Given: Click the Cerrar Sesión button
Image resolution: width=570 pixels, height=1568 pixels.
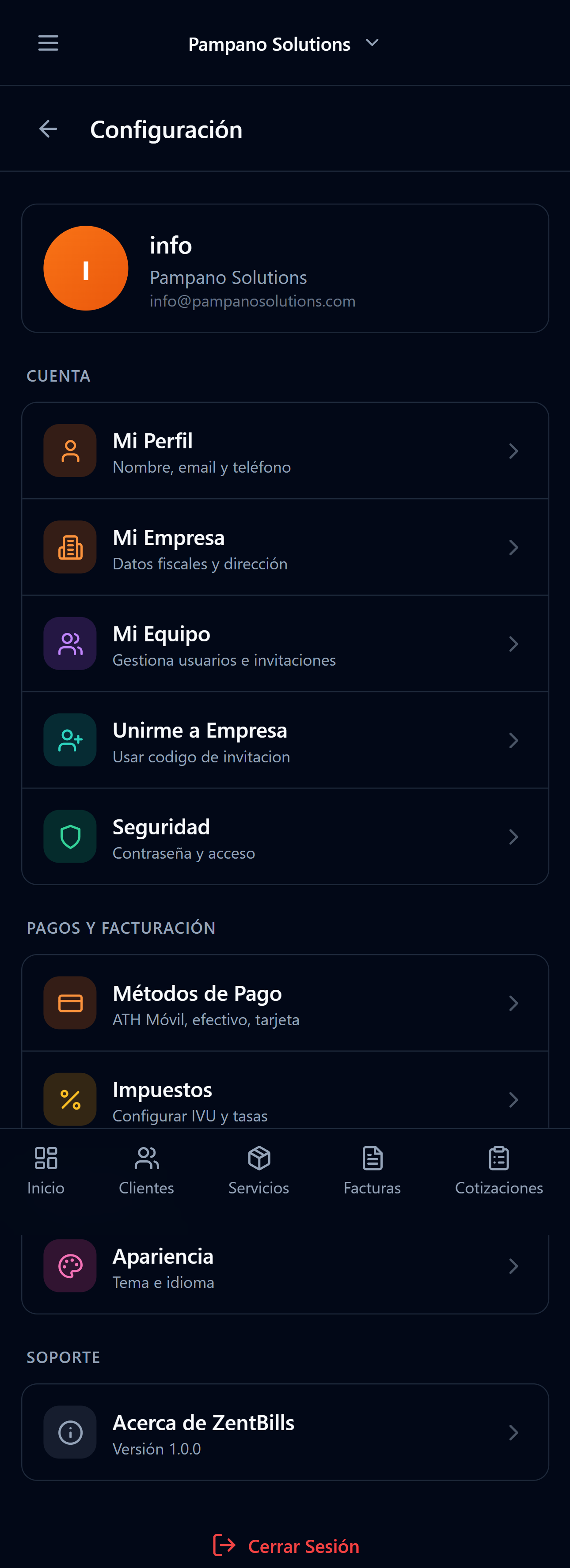Looking at the screenshot, I should [x=285, y=1545].
